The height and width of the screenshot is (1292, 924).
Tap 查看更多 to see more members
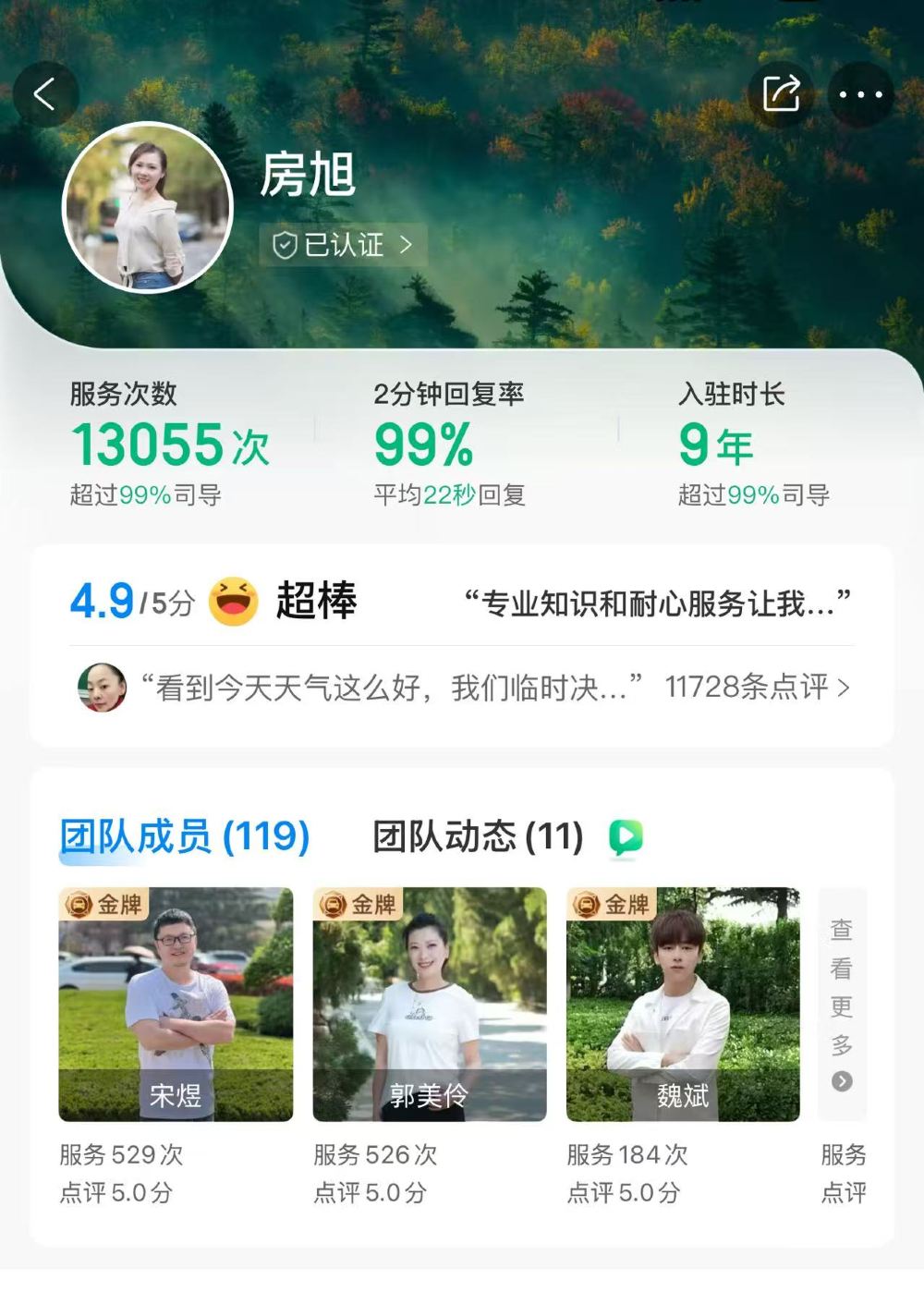842,1005
